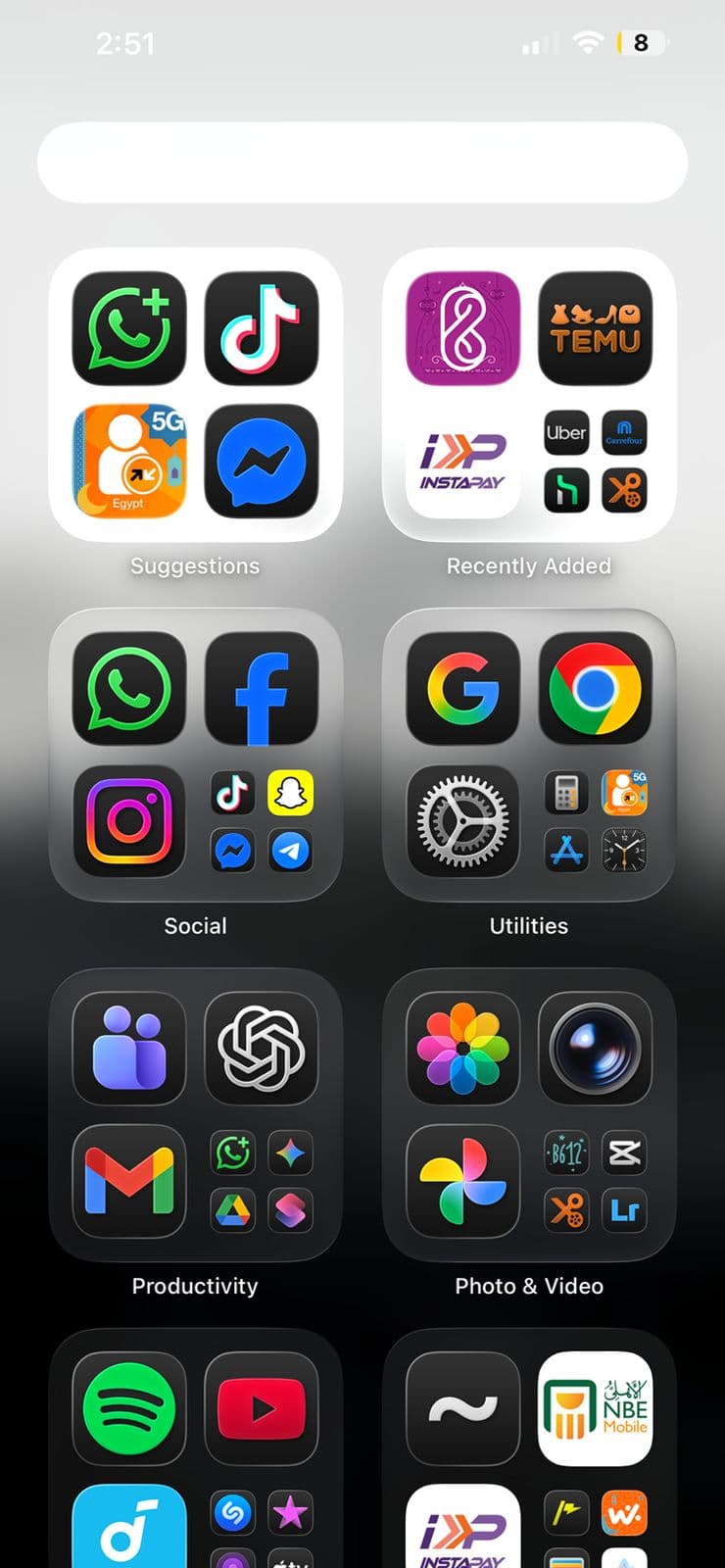
Task: Open the Apple Photos app
Action: click(x=462, y=1049)
